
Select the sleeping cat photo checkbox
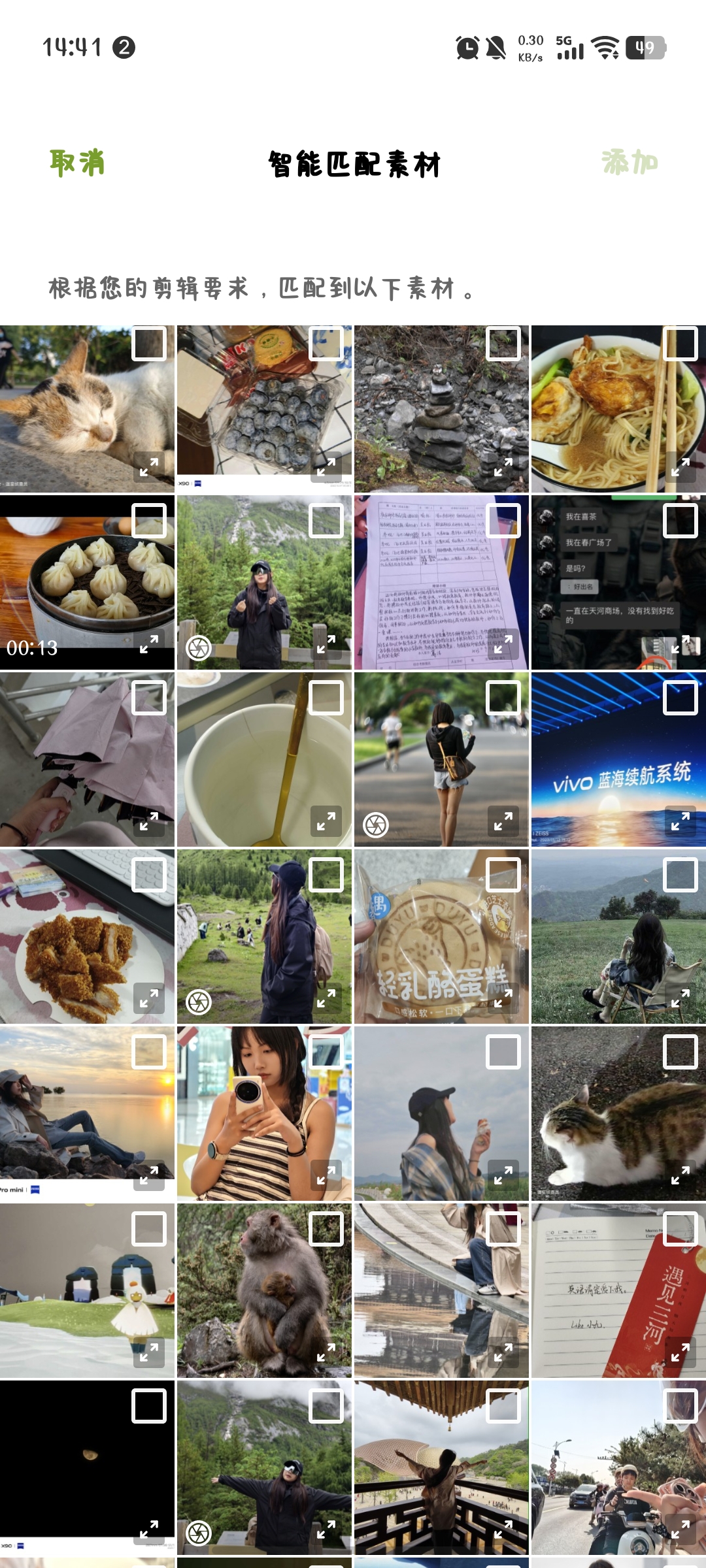[x=149, y=344]
